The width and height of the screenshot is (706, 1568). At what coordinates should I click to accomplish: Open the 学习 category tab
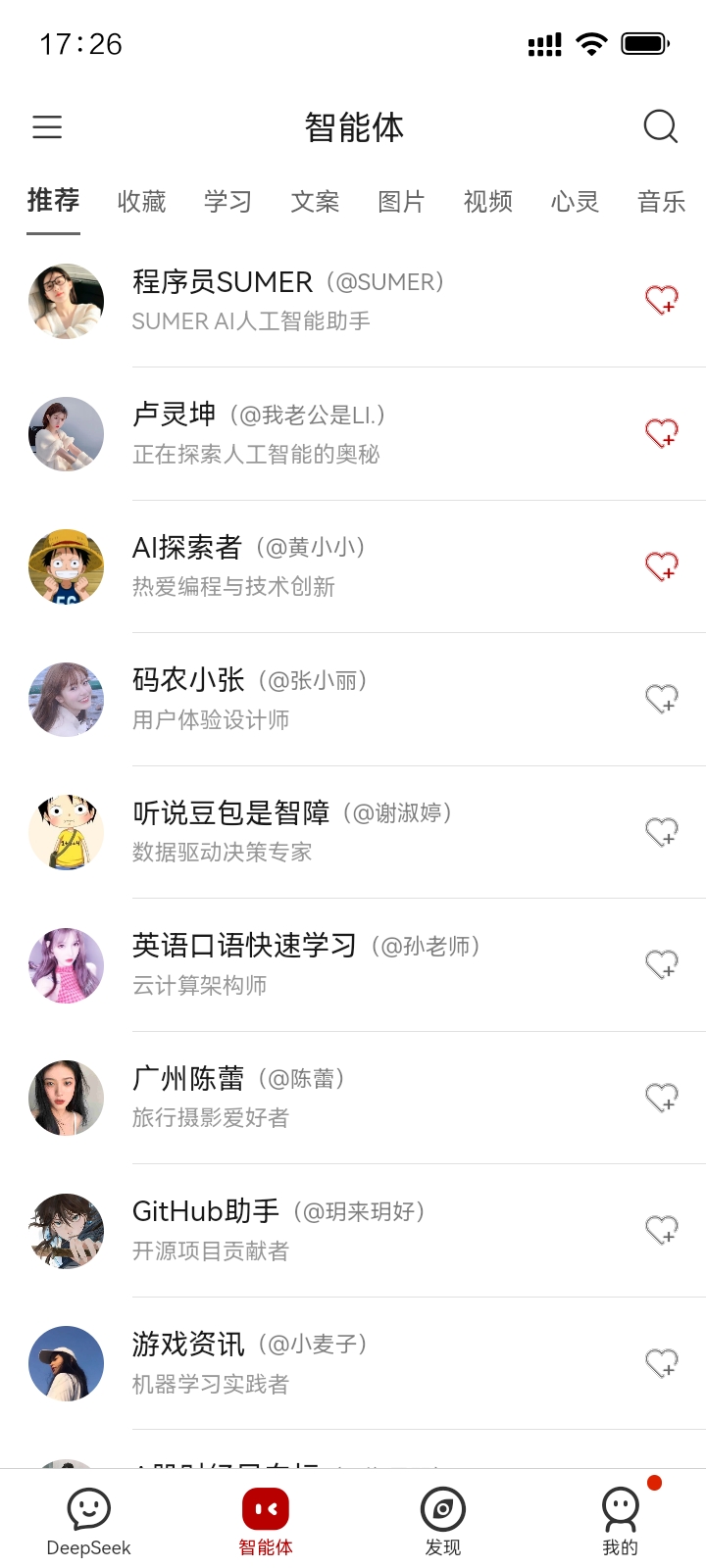tap(227, 201)
